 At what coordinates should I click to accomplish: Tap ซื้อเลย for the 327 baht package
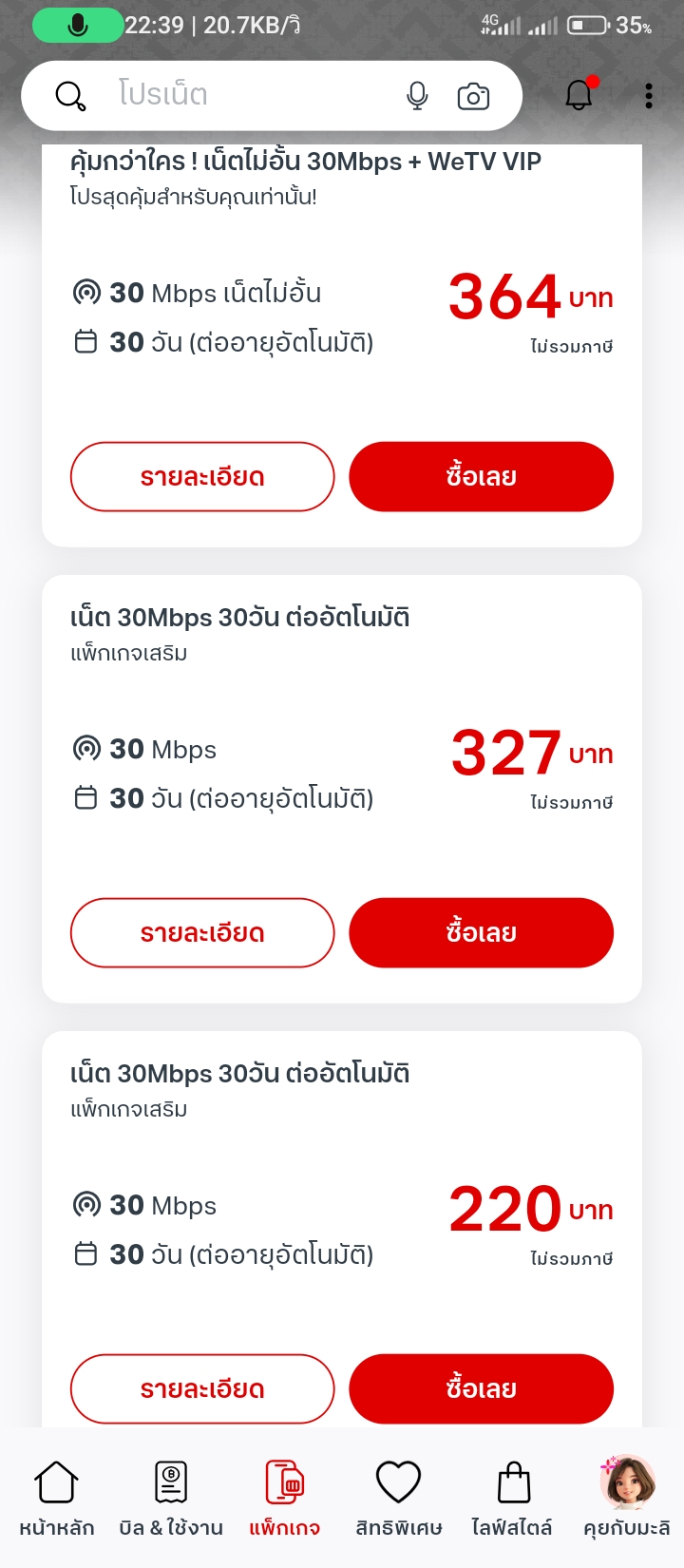click(x=481, y=932)
